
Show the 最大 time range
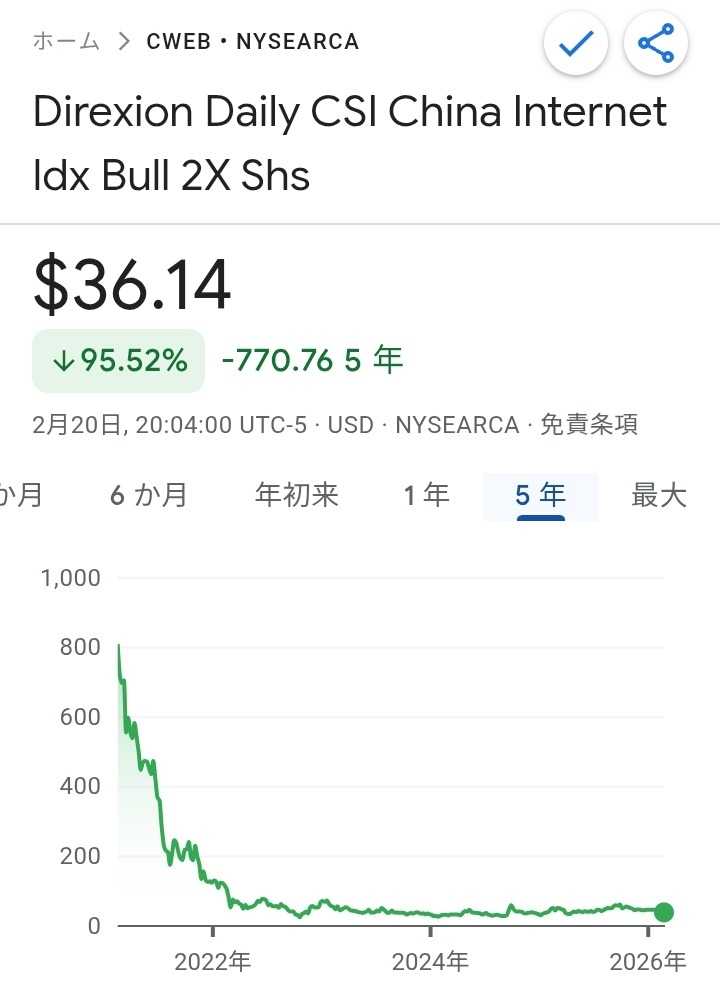[659, 495]
